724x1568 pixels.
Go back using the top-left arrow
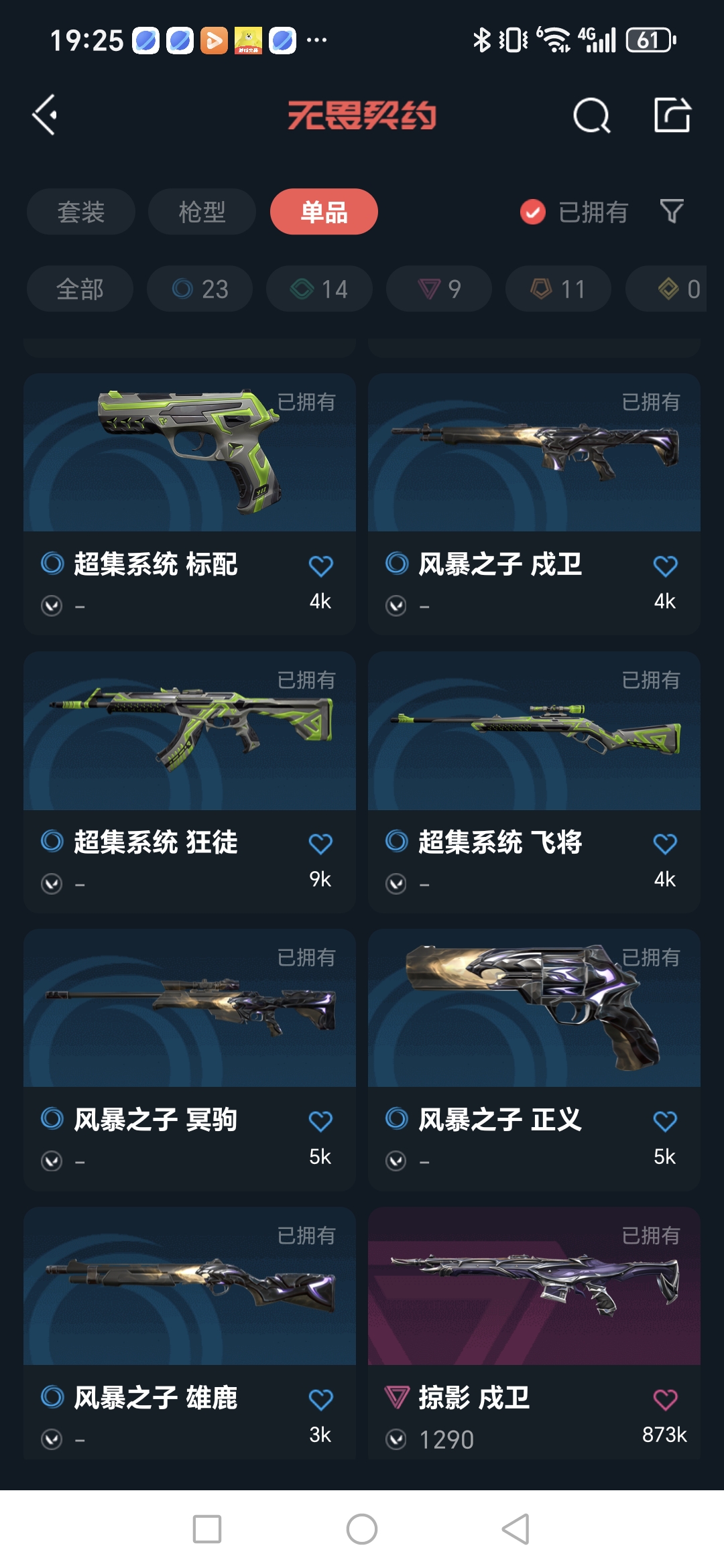[45, 115]
